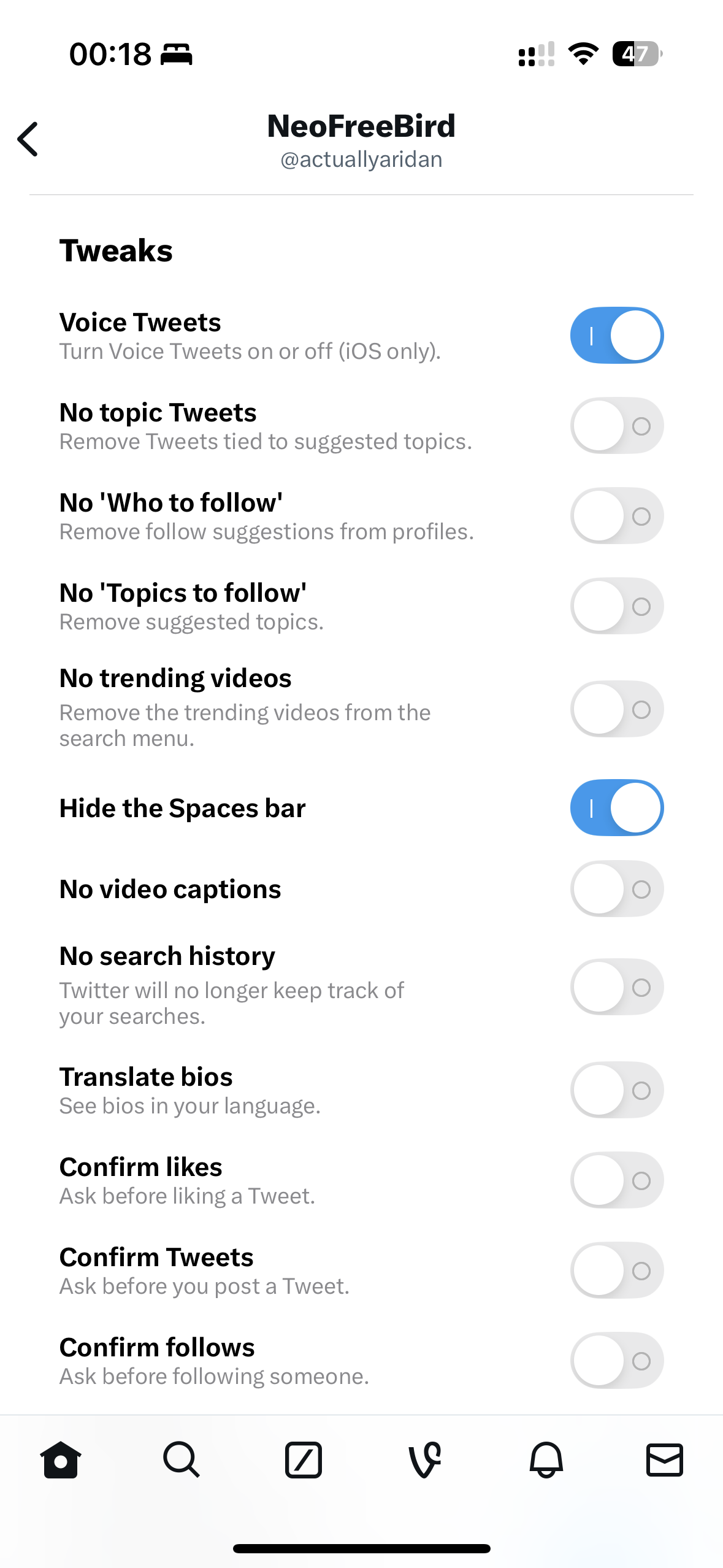Open the compose tab
Viewport: 723px width, 1568px height.
[303, 1459]
